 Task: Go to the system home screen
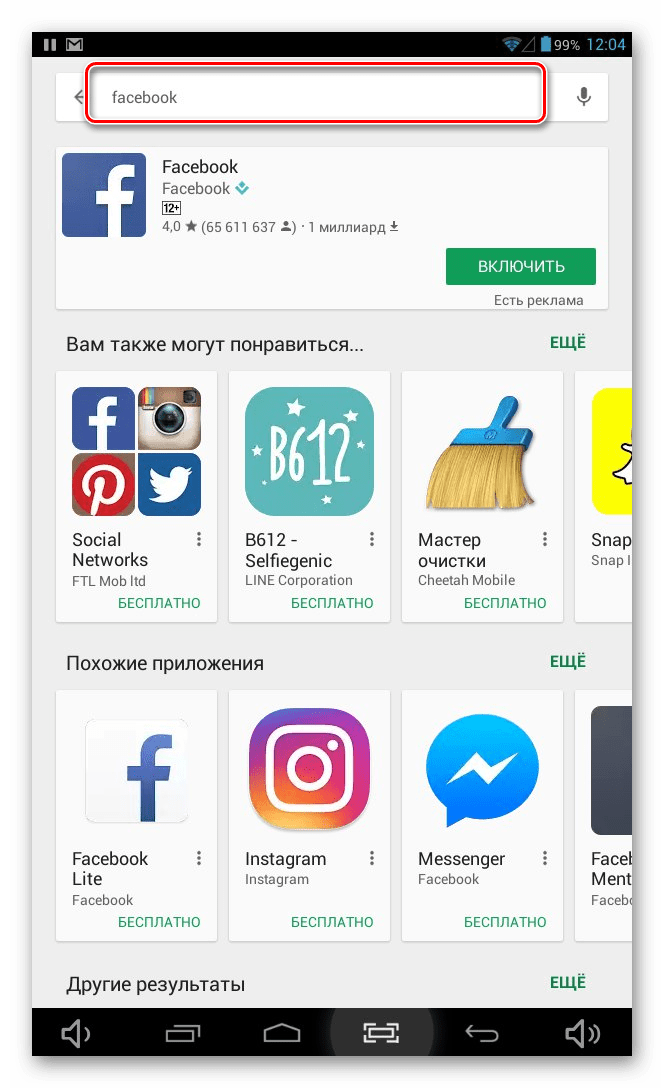[282, 1035]
